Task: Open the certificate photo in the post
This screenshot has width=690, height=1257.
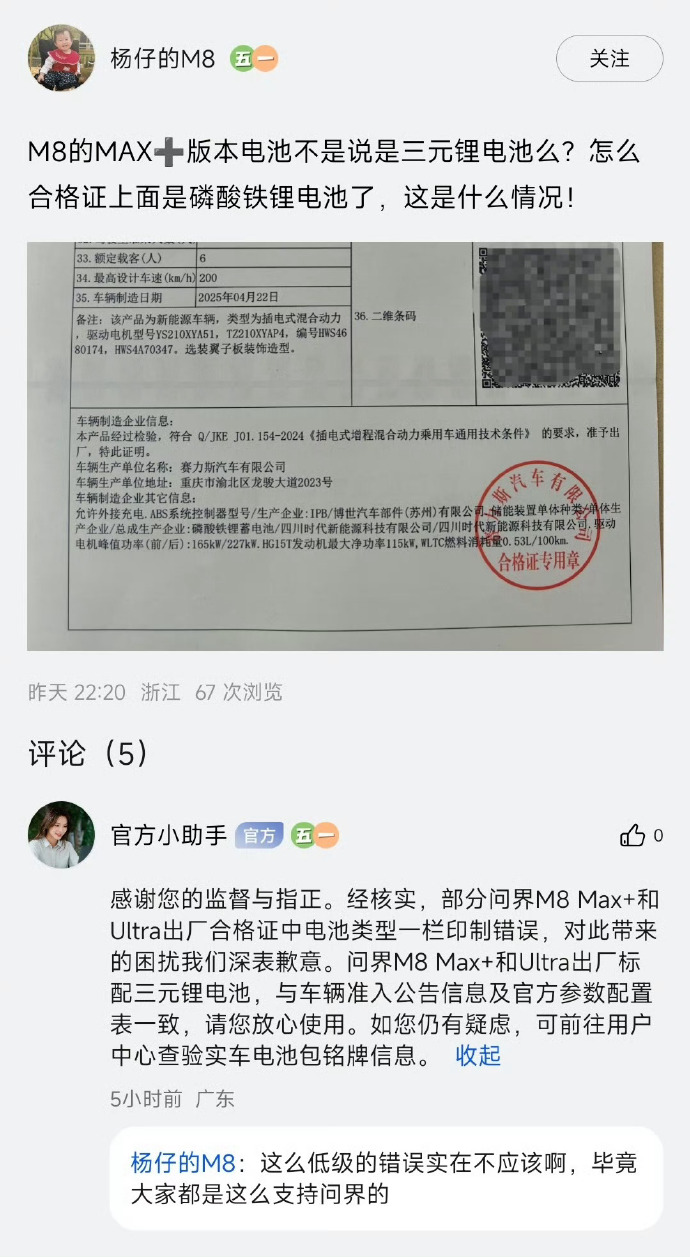Action: [345, 446]
